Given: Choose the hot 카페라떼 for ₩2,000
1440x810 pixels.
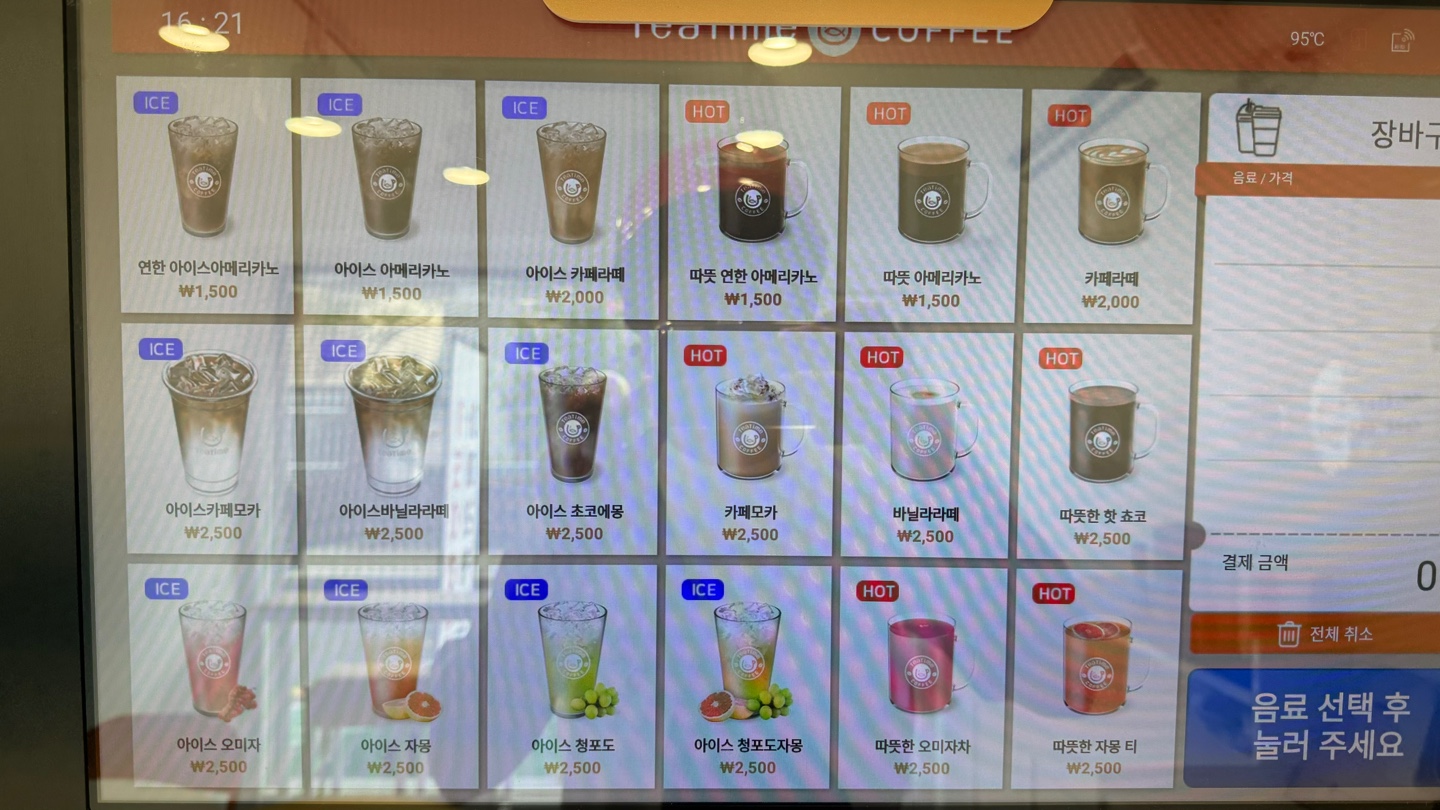Looking at the screenshot, I should pyautogui.click(x=1110, y=207).
